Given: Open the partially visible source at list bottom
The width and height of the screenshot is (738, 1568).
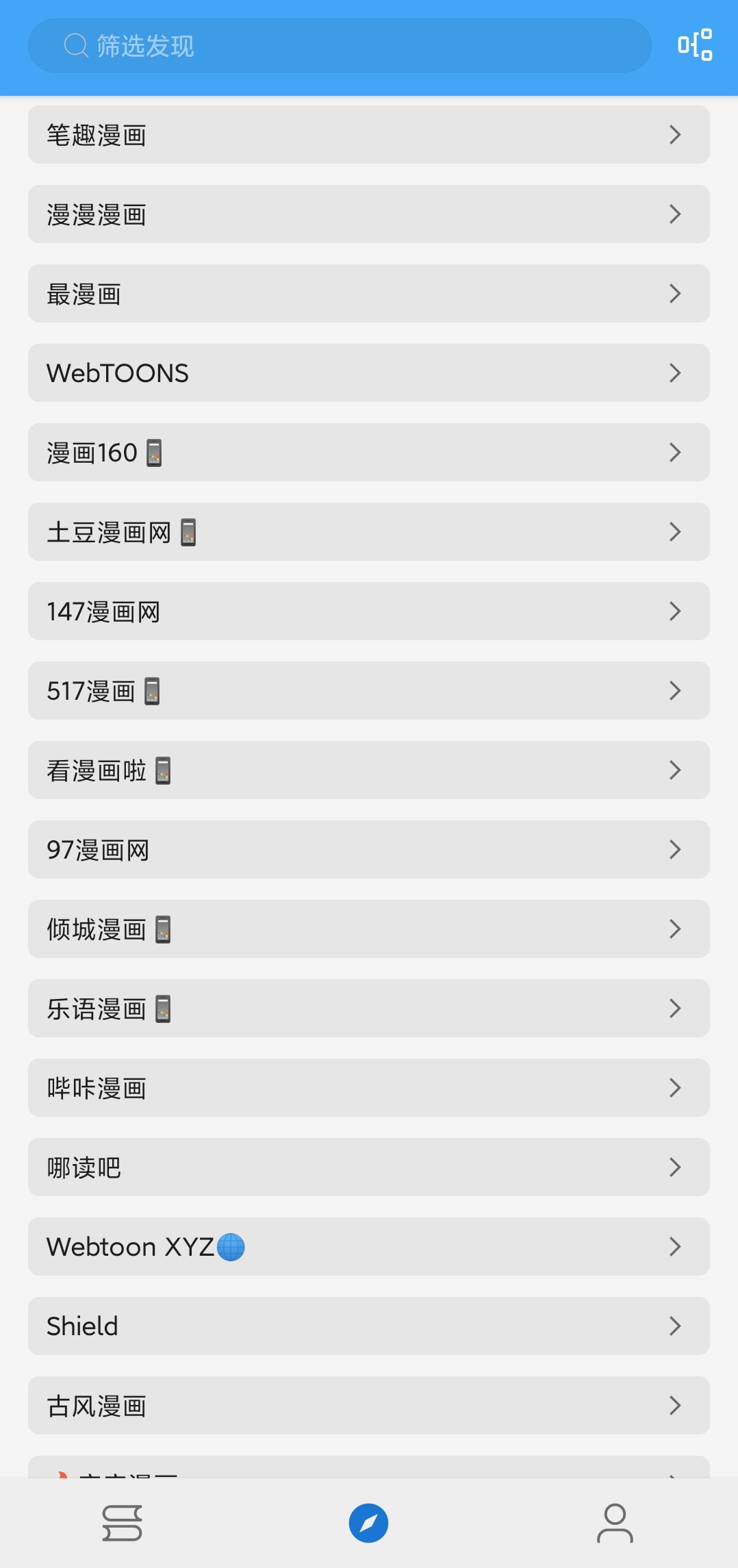Looking at the screenshot, I should tap(369, 1472).
